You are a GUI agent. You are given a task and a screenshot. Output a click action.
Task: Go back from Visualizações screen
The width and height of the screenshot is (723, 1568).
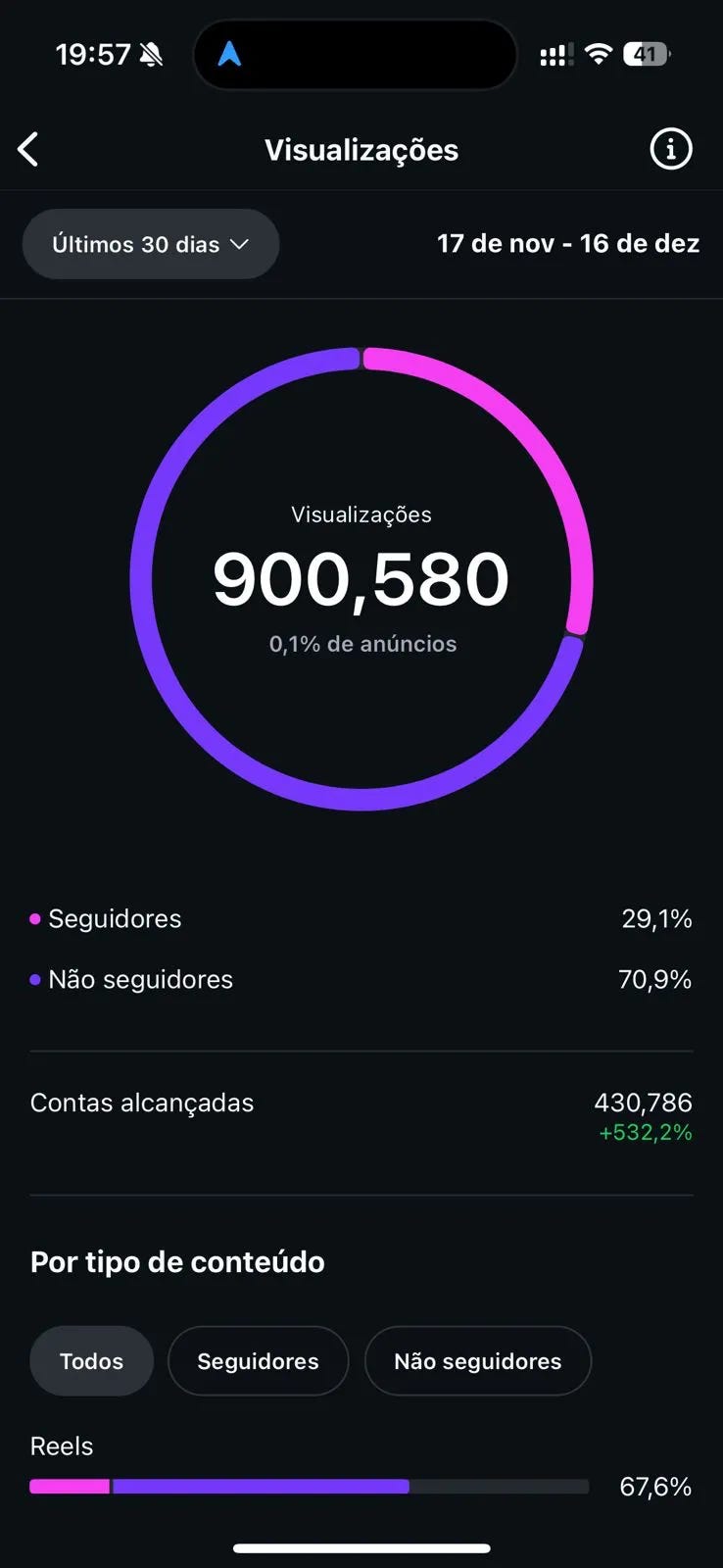click(x=28, y=150)
